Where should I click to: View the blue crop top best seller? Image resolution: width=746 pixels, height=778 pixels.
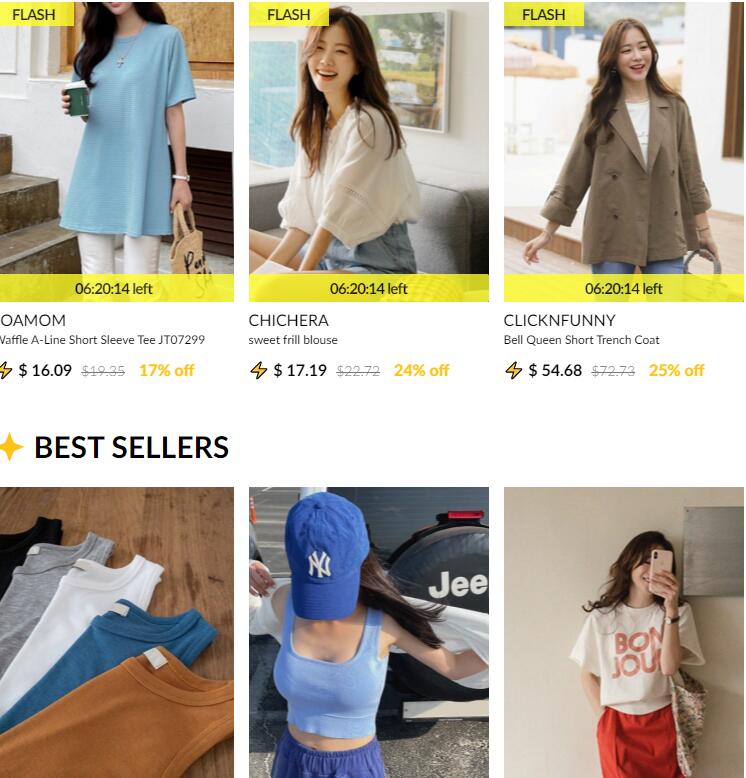(x=368, y=632)
